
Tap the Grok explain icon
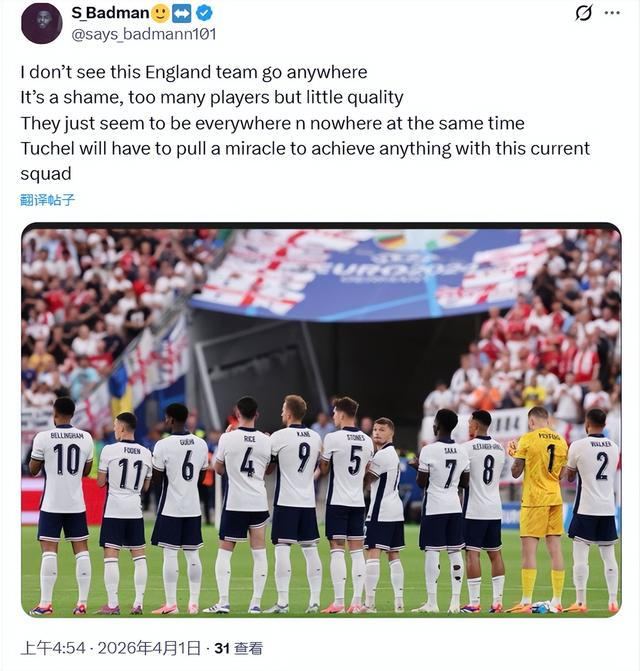pos(584,13)
